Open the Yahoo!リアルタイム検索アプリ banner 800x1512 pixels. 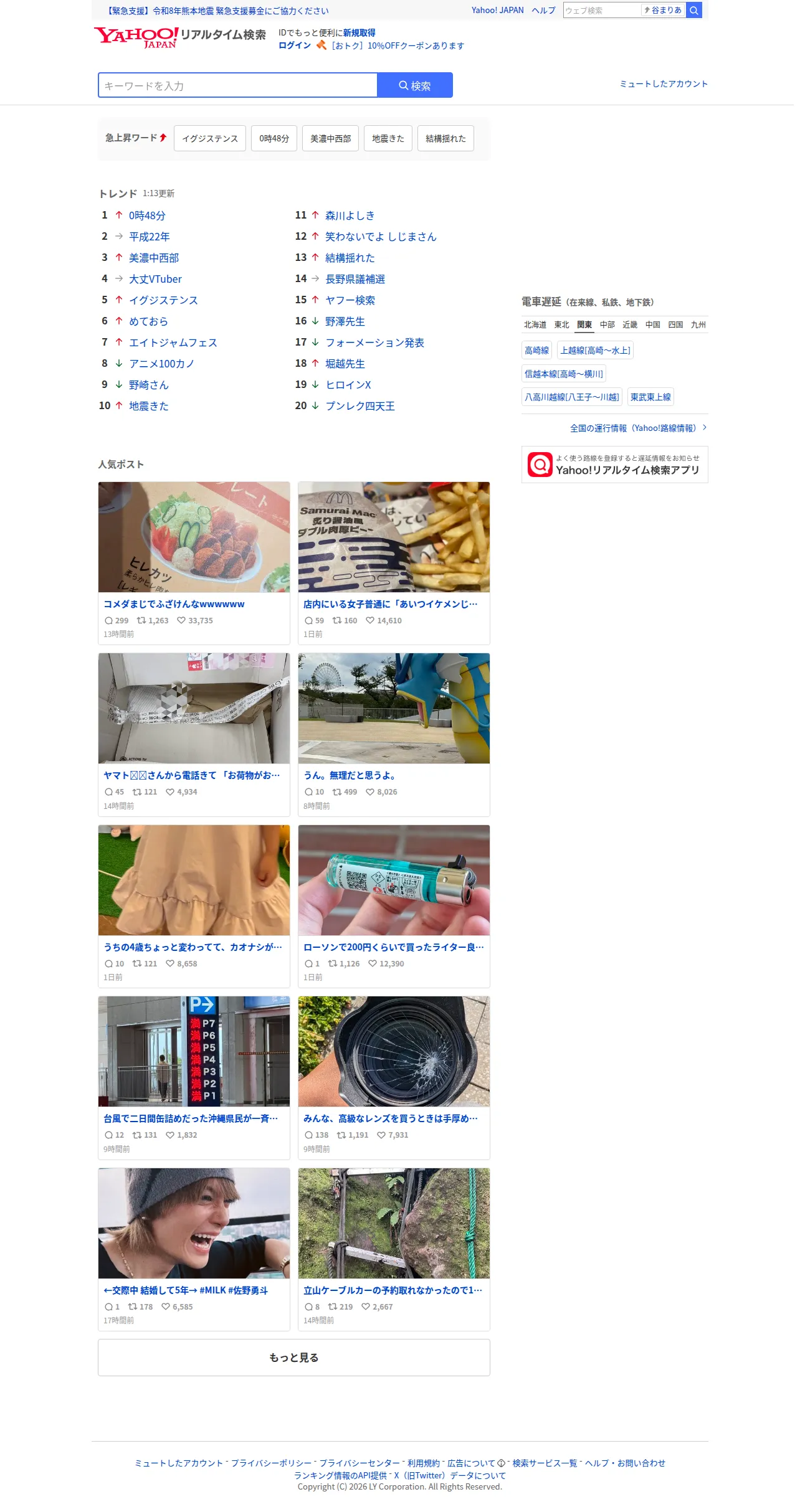[x=615, y=465]
